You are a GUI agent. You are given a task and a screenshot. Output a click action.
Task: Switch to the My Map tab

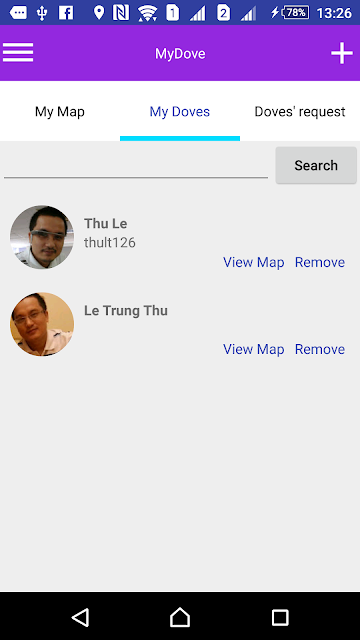(60, 111)
